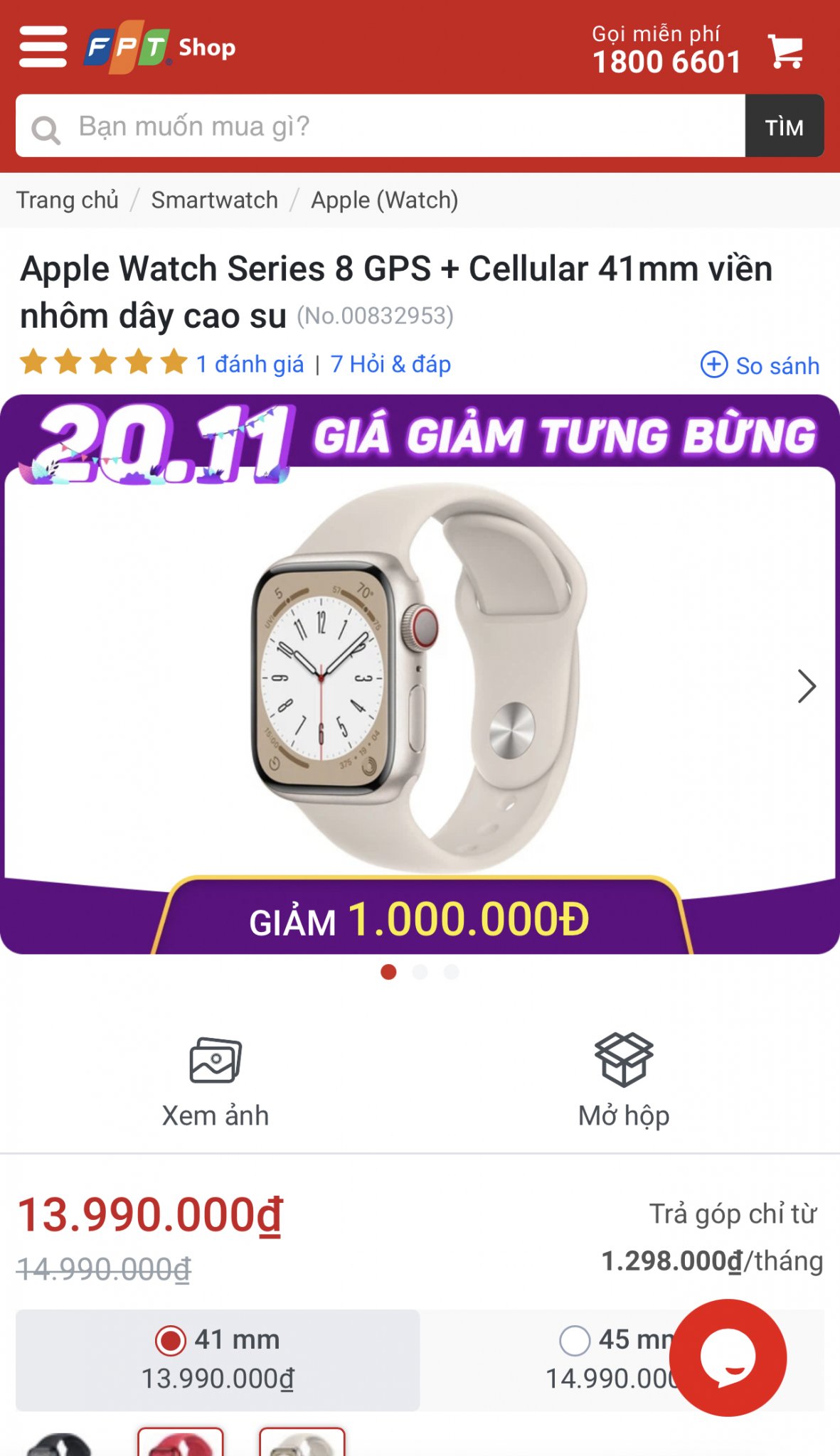Go to Trang chủ breadcrumb
Image resolution: width=840 pixels, height=1456 pixels.
(68, 200)
